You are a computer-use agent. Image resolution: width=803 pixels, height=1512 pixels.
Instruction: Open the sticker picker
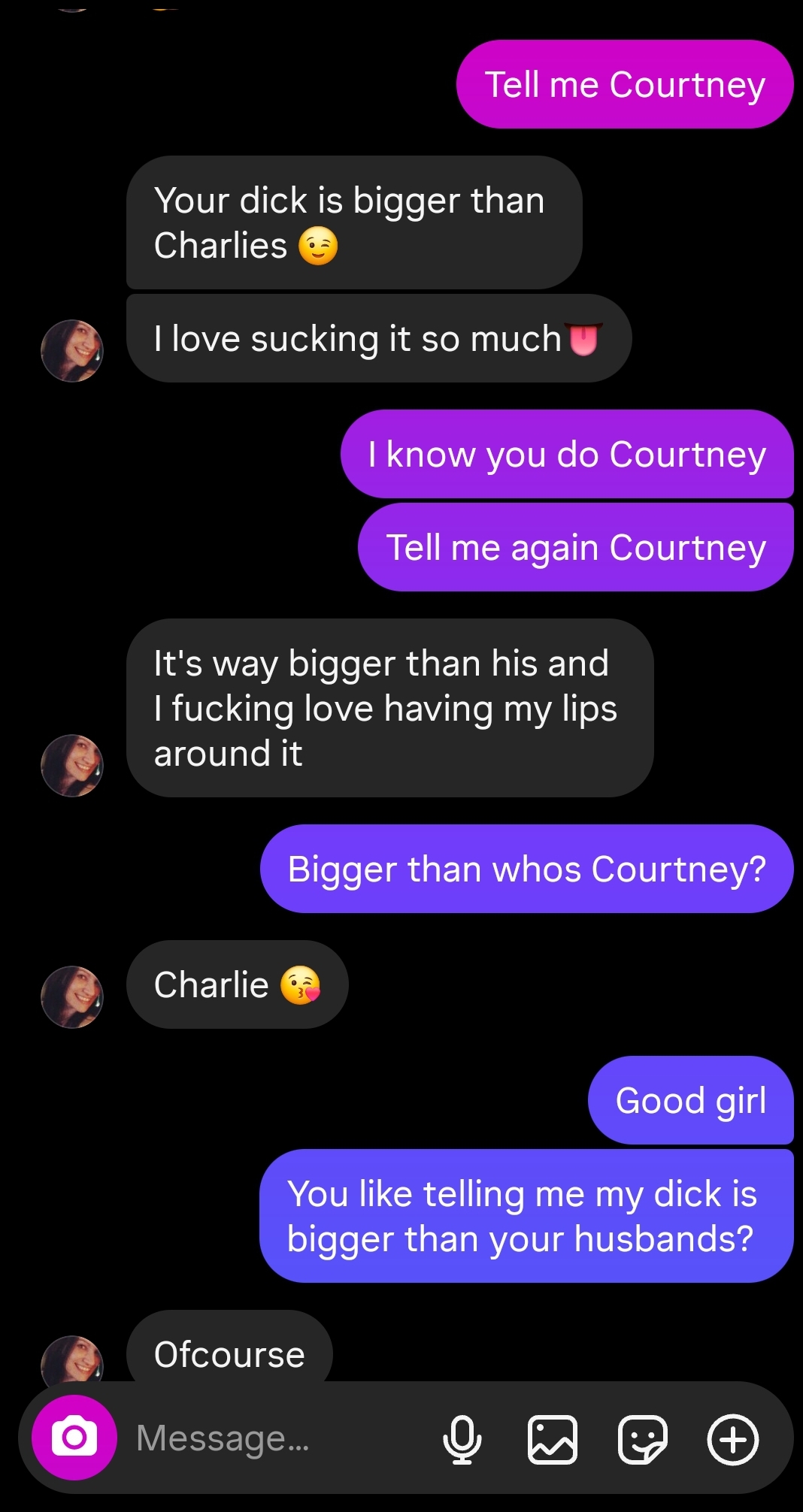pyautogui.click(x=642, y=1439)
